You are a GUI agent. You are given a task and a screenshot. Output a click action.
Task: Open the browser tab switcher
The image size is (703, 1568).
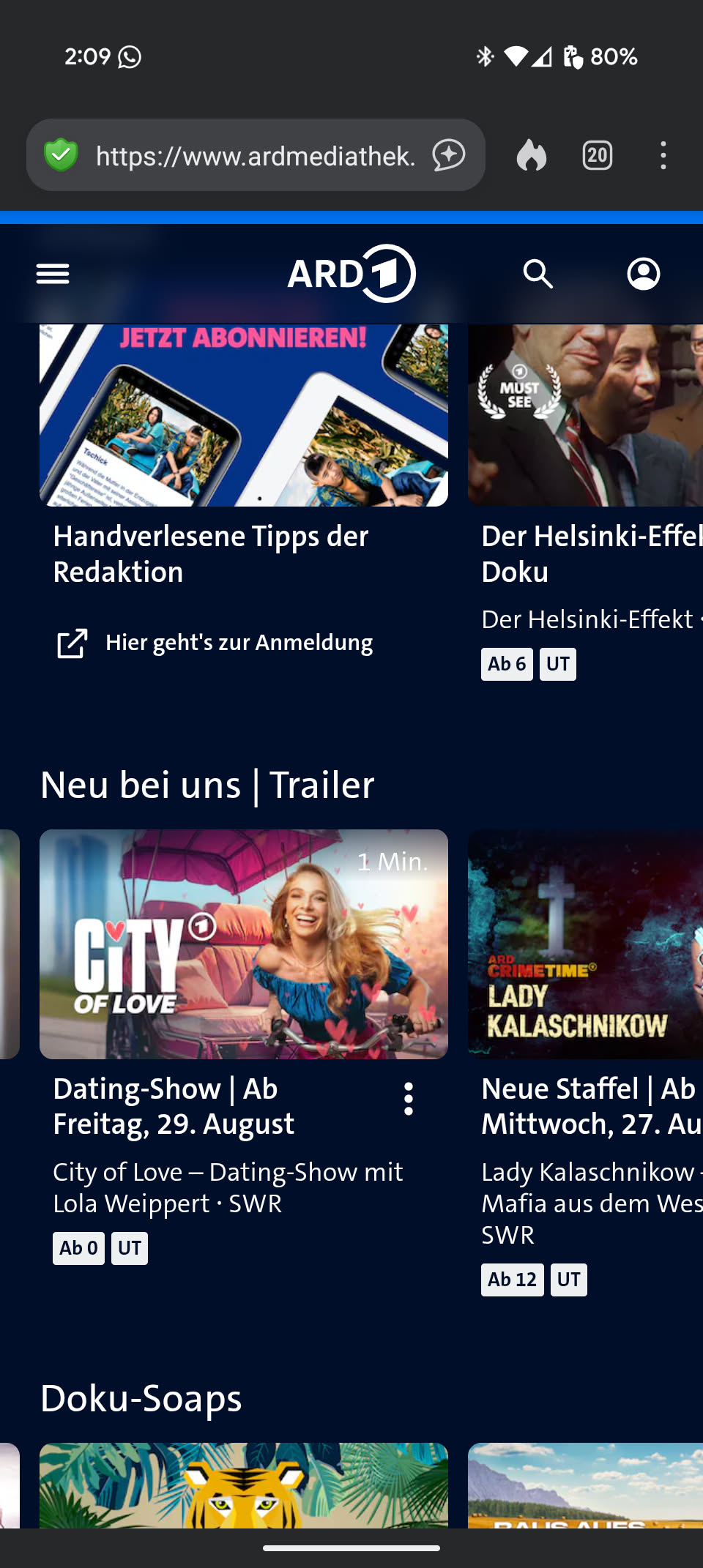pyautogui.click(x=598, y=156)
